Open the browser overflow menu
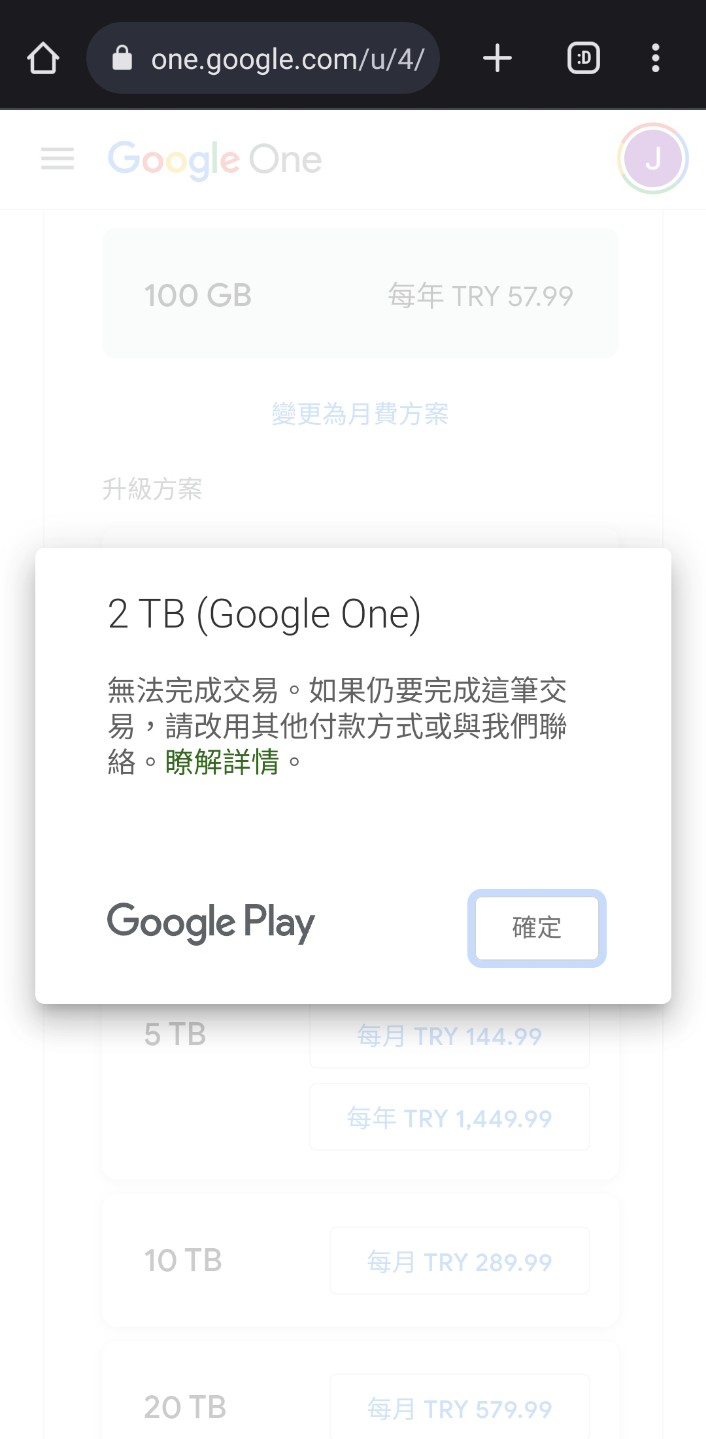Image resolution: width=706 pixels, height=1439 pixels. click(x=655, y=59)
